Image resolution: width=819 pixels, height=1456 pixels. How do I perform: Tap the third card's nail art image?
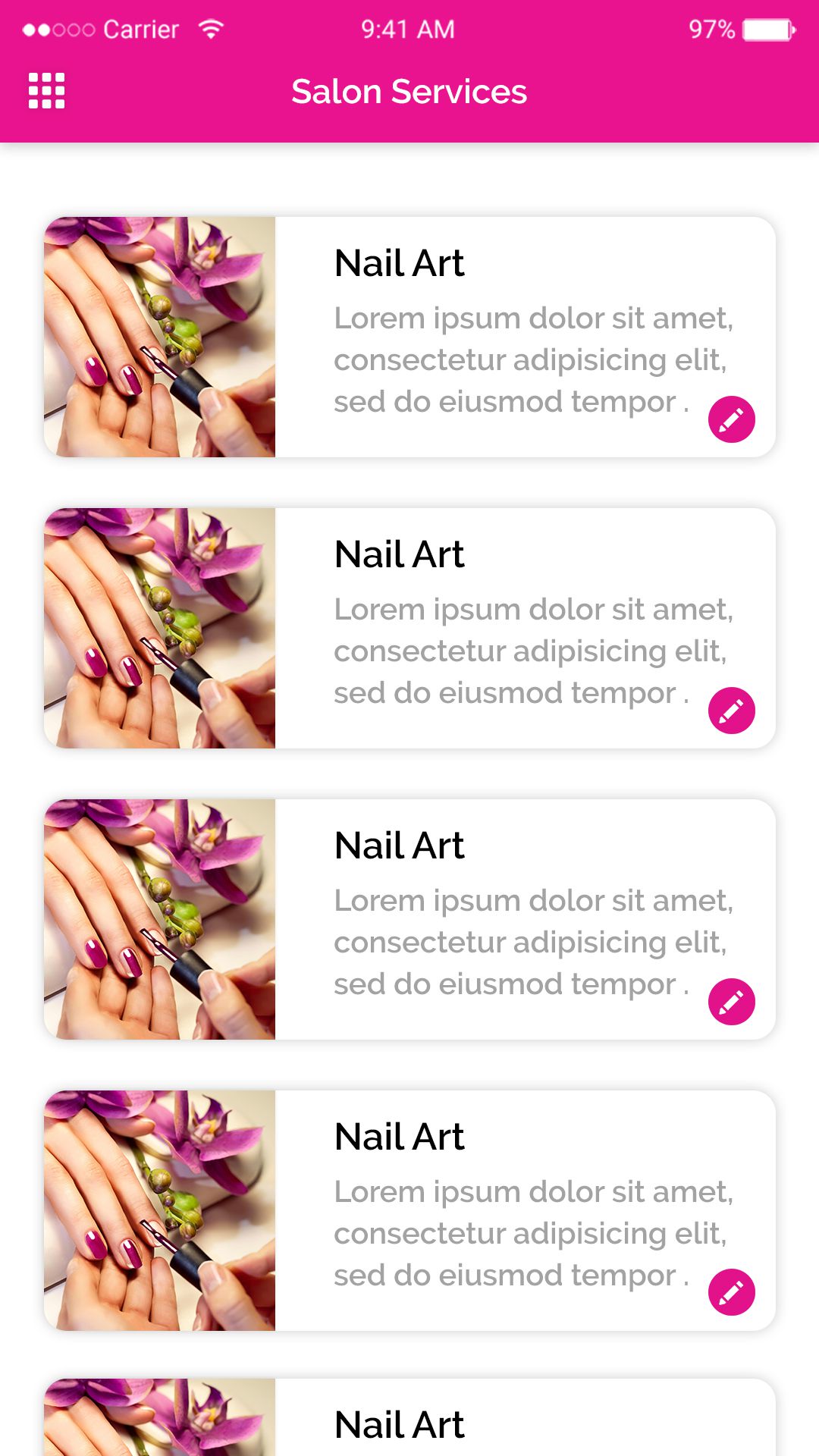point(161,918)
